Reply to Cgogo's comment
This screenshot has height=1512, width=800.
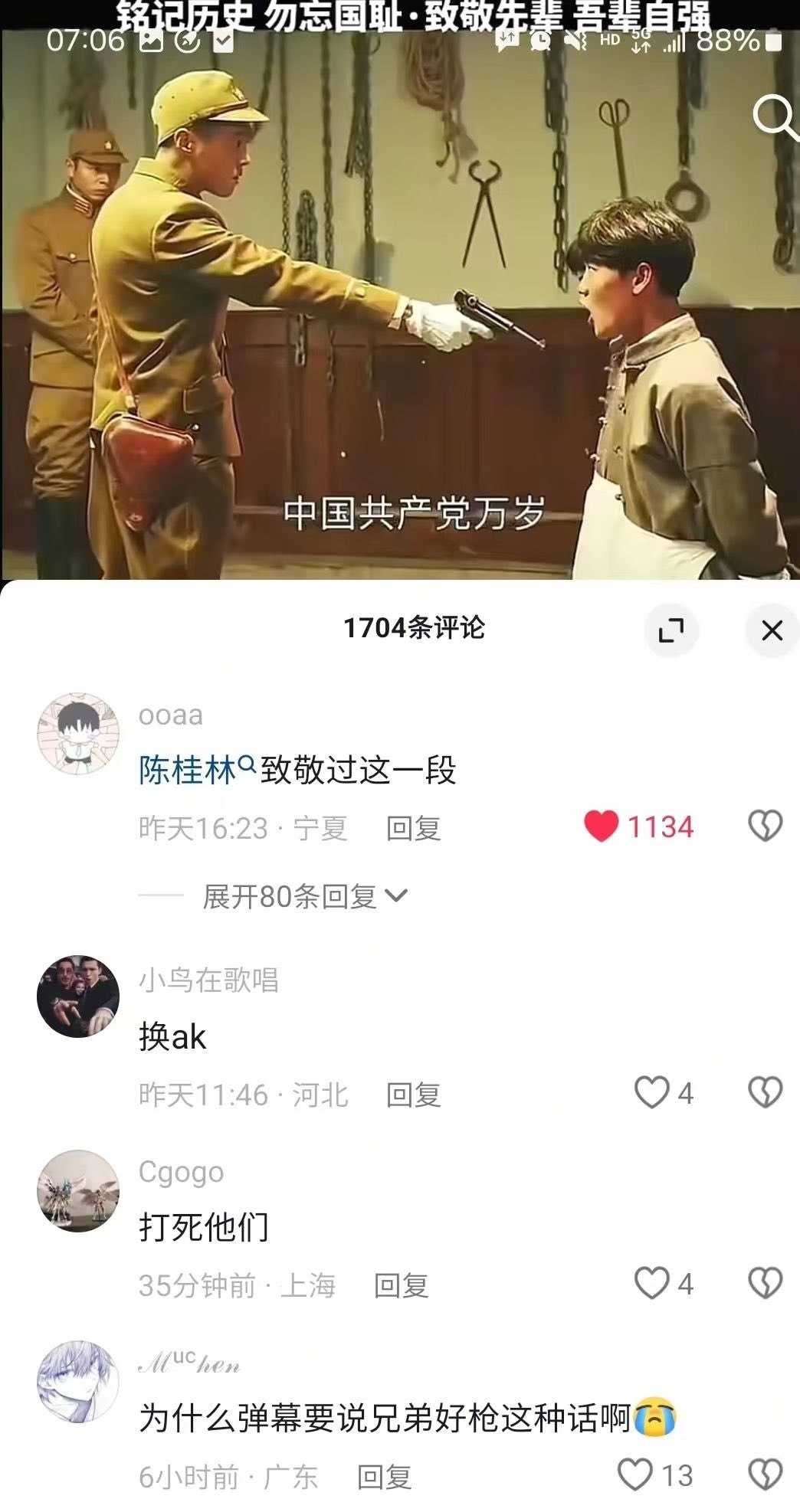(401, 1285)
